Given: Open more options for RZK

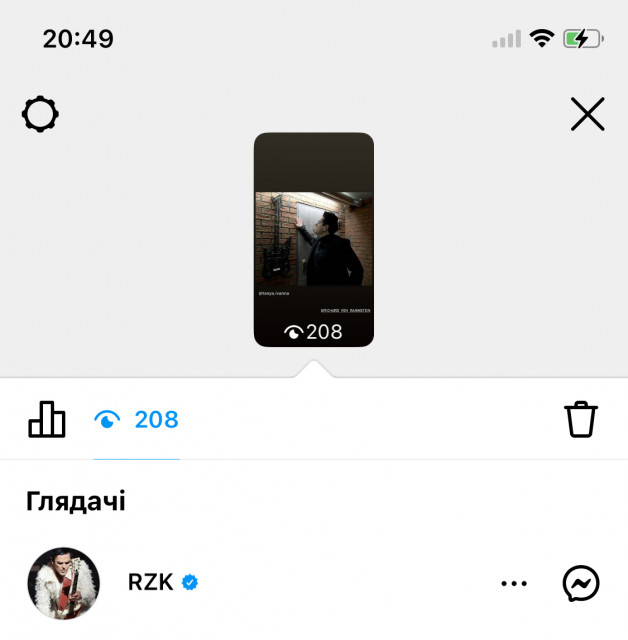Looking at the screenshot, I should coord(513,583).
